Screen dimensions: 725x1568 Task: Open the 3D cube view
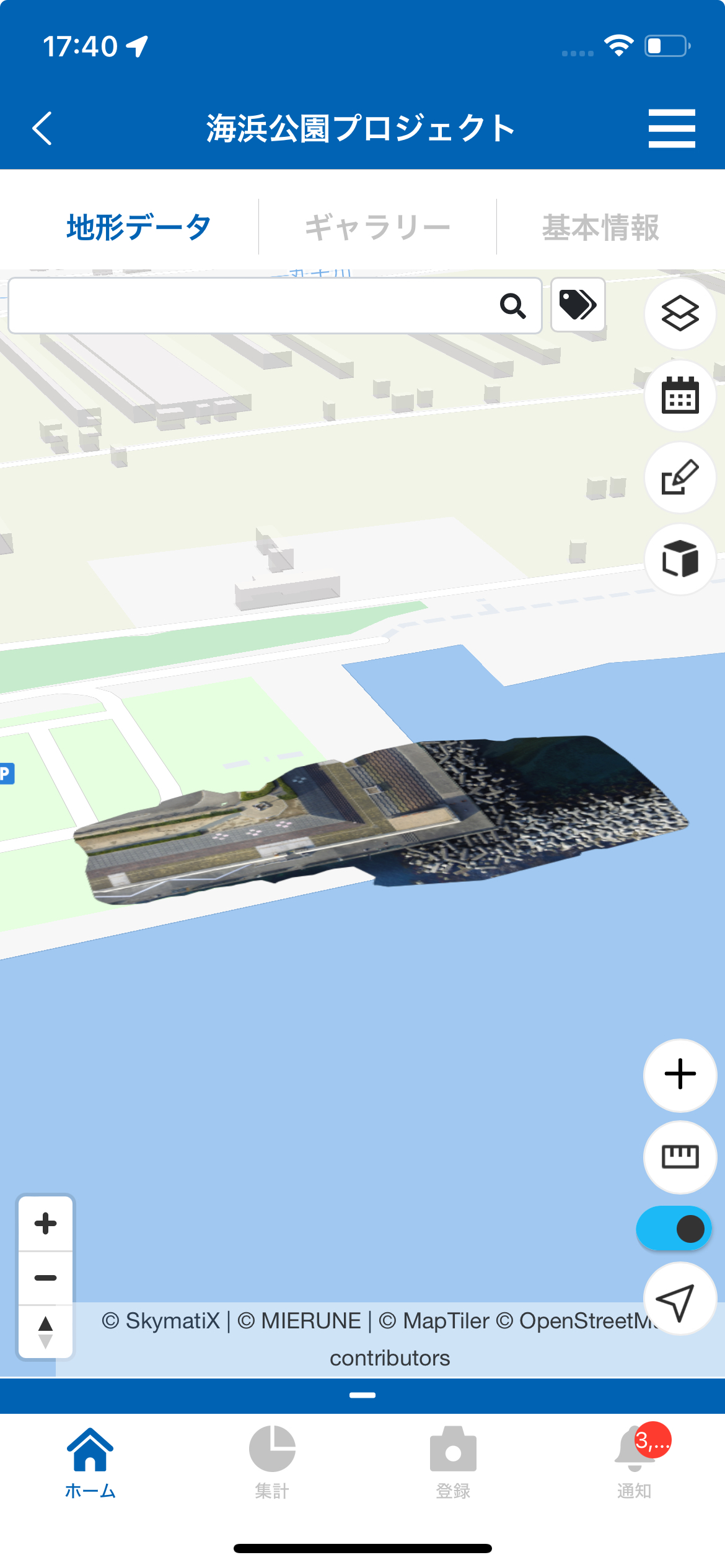[680, 559]
